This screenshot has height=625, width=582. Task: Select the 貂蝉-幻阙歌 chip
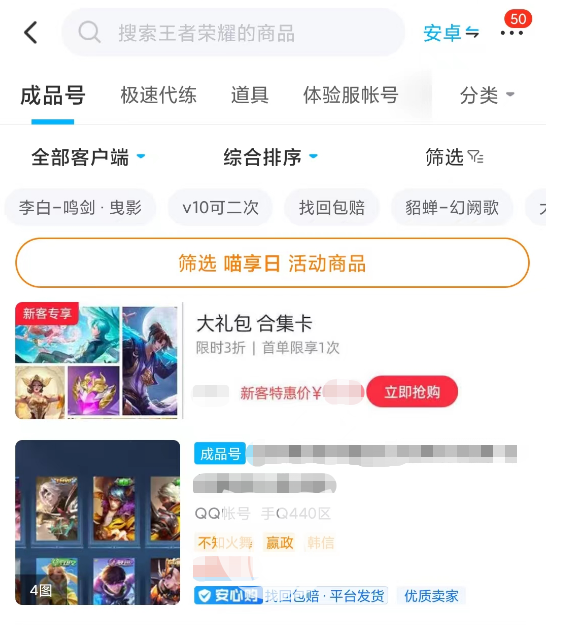click(452, 208)
